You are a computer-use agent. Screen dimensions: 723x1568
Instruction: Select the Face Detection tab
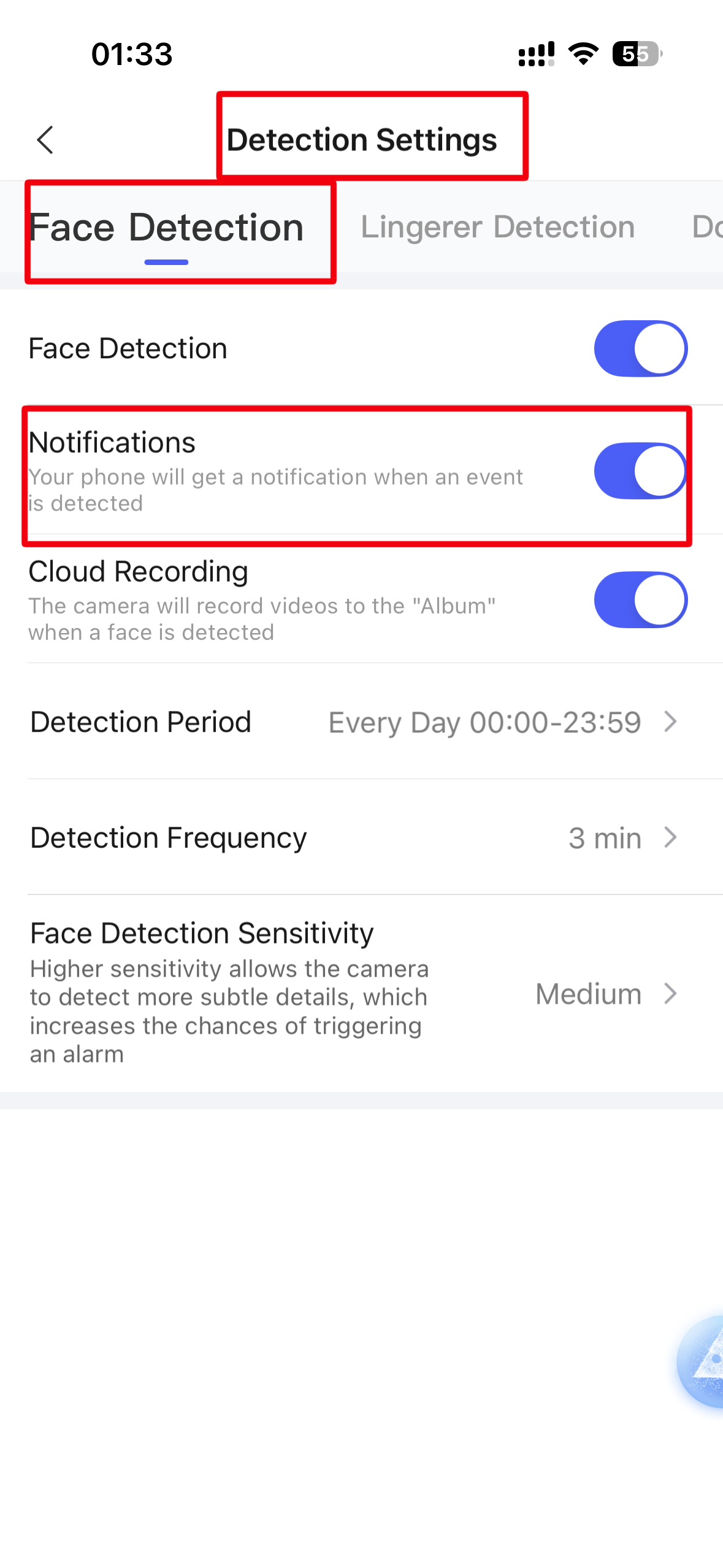(166, 228)
